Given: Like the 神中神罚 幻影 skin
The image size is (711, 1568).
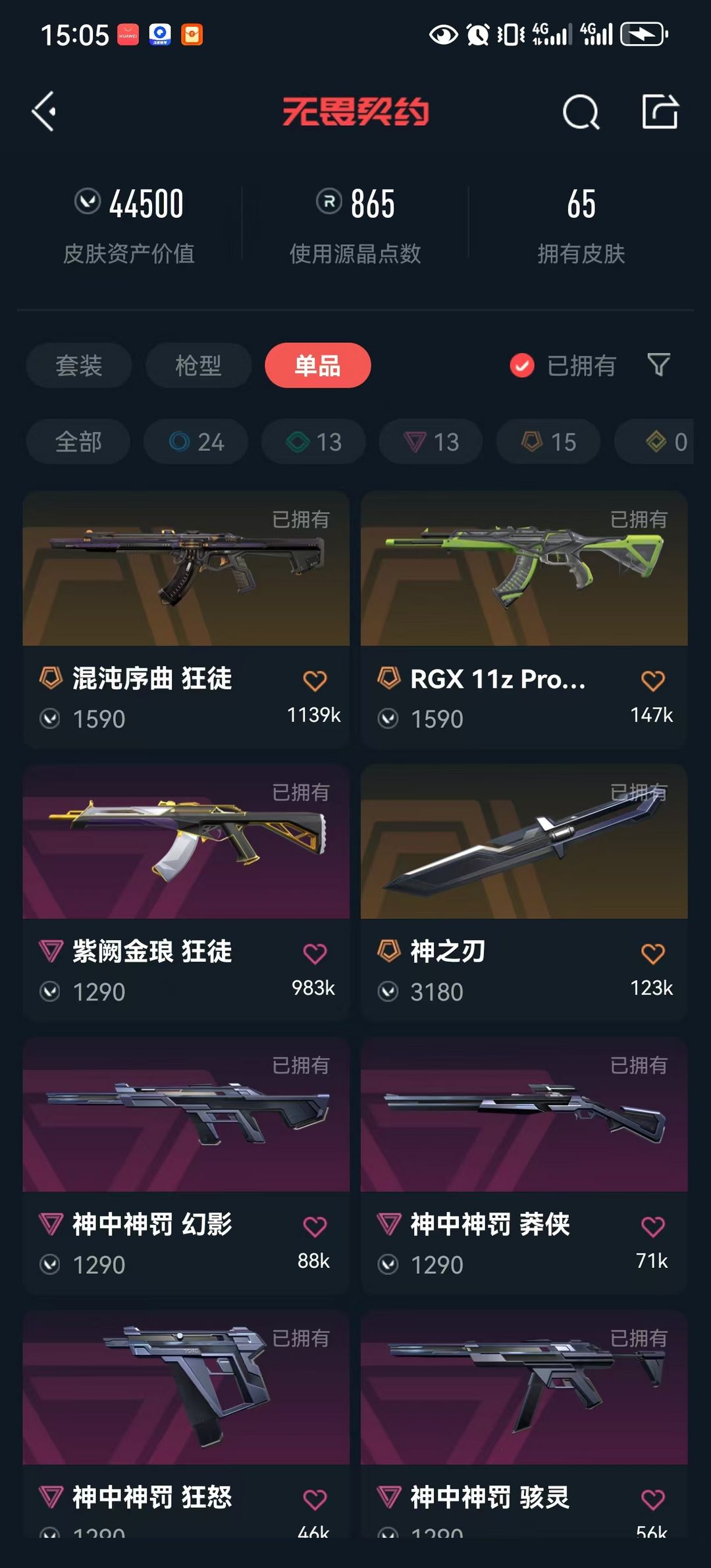Looking at the screenshot, I should (x=315, y=1226).
